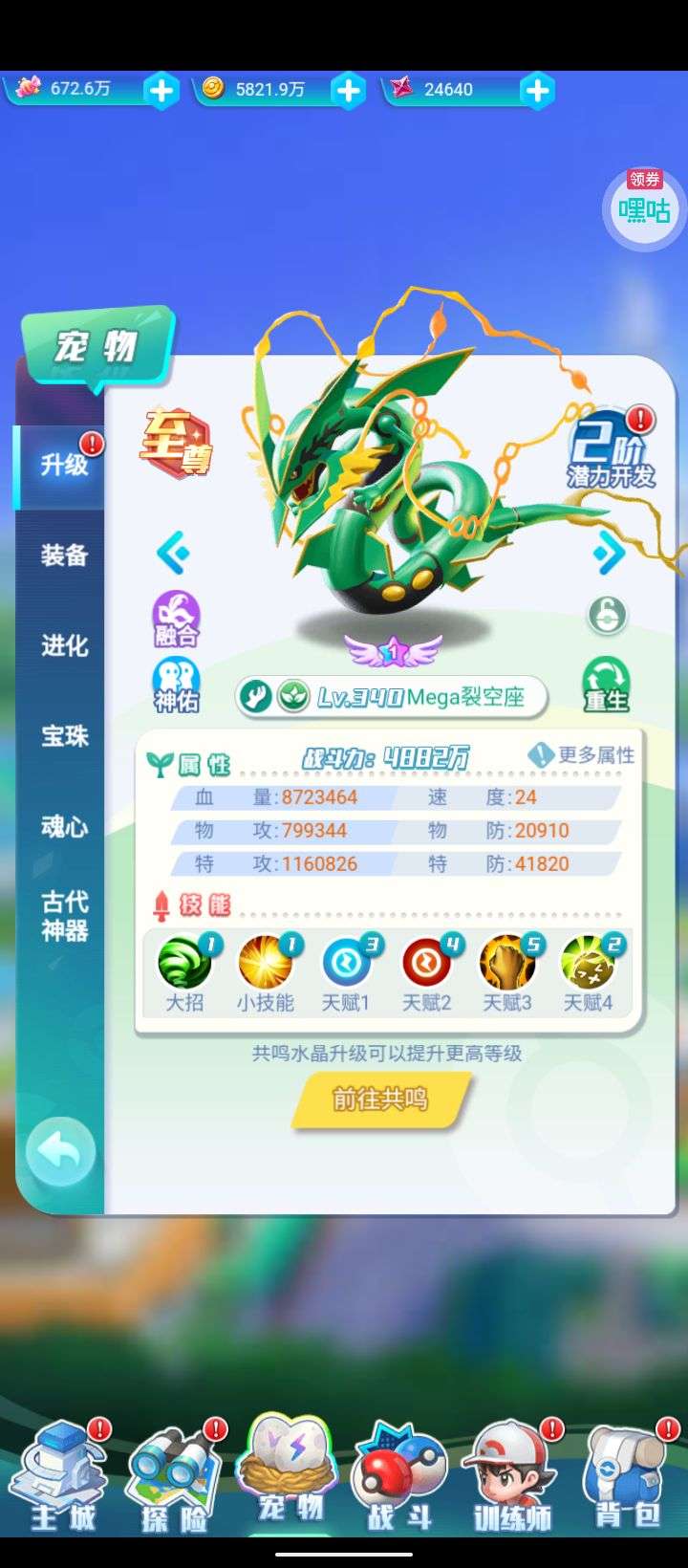Open the 神佑 blessing icon
The height and width of the screenshot is (1568, 688).
click(x=176, y=685)
